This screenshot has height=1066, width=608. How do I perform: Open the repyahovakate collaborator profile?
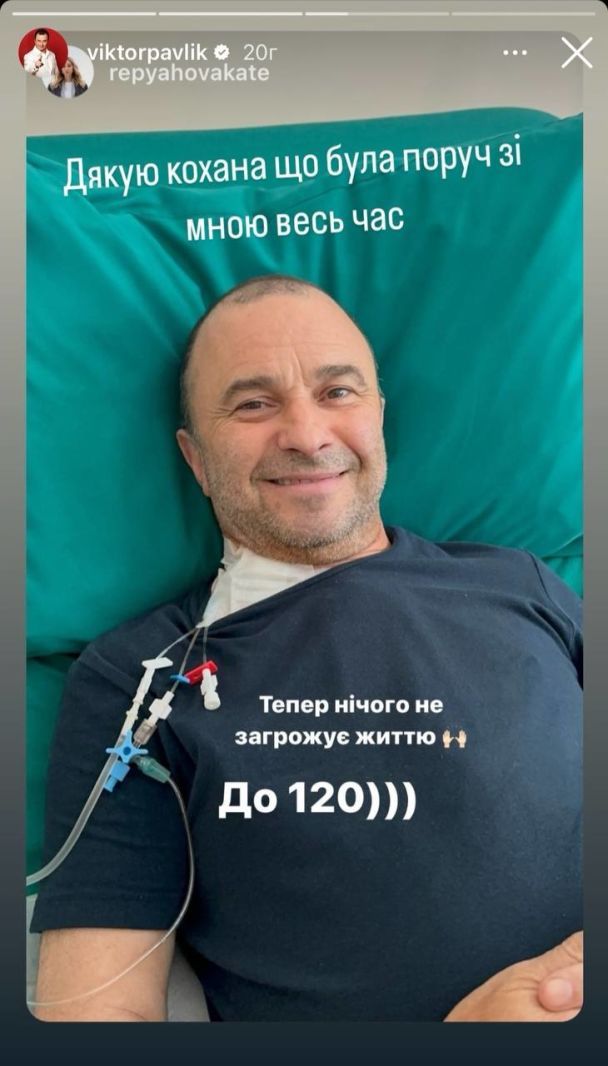coord(189,73)
